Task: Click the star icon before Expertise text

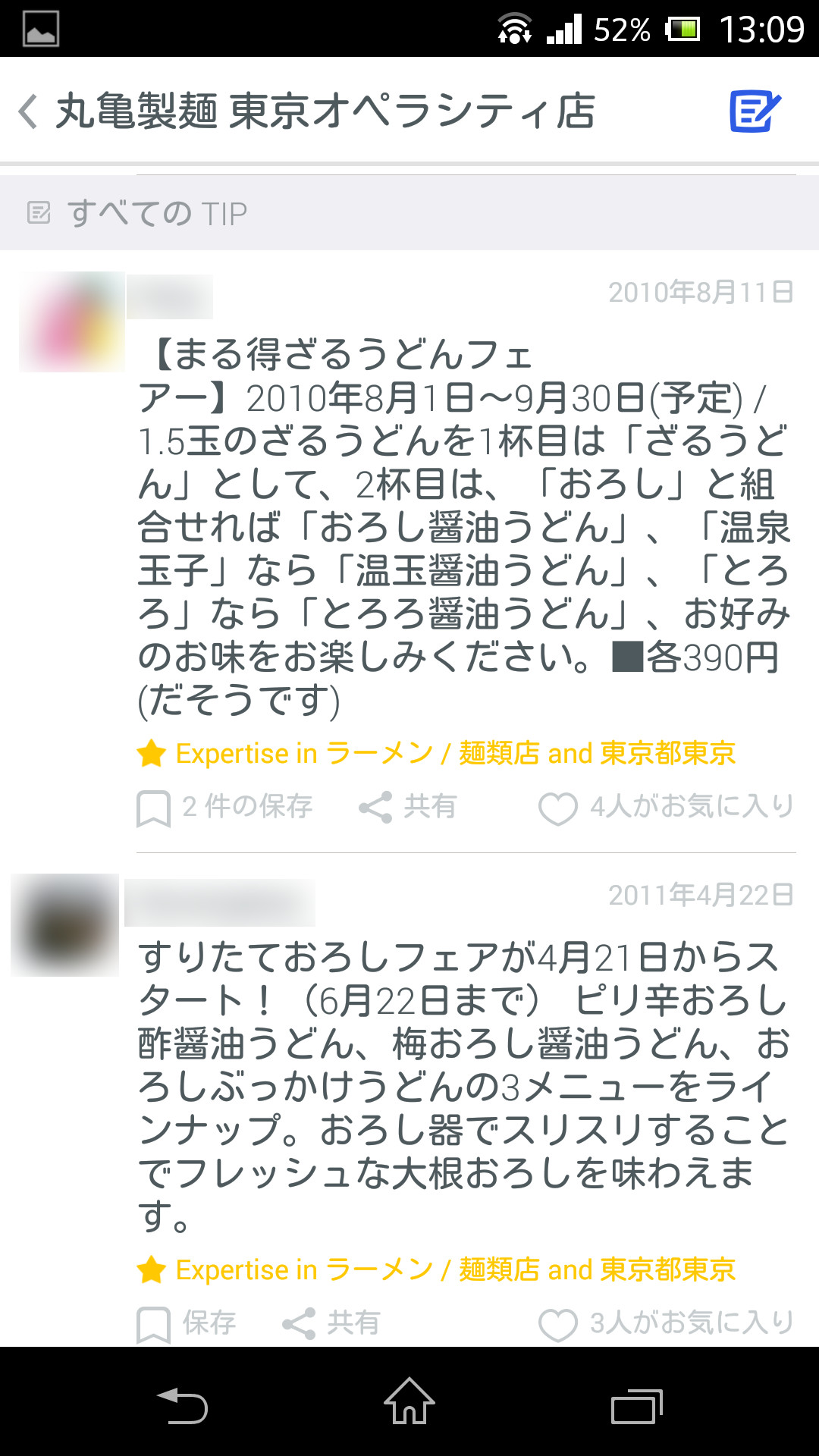Action: [152, 752]
